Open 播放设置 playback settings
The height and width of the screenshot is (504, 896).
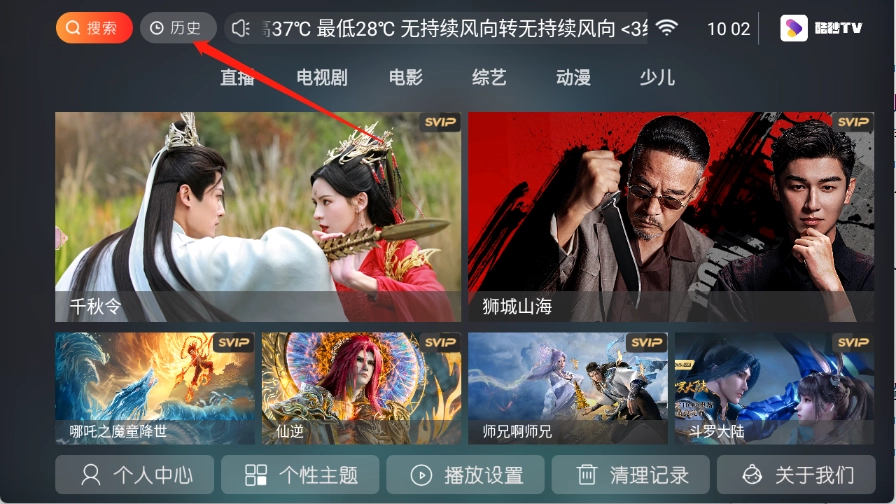click(466, 474)
